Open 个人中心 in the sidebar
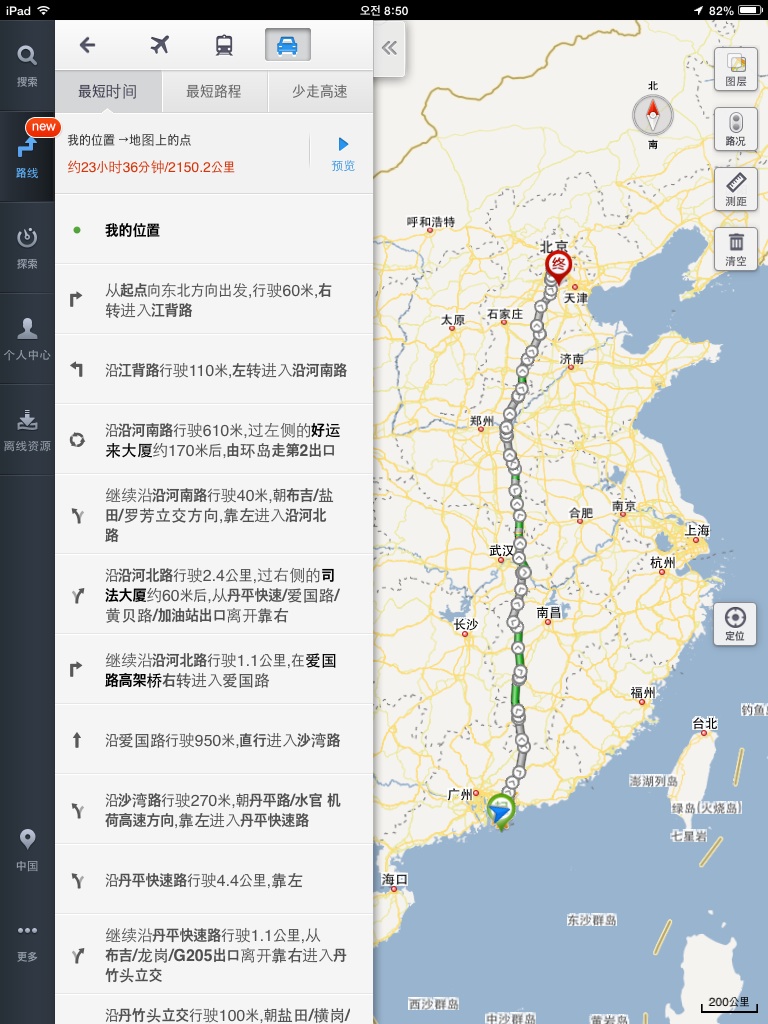Image resolution: width=768 pixels, height=1024 pixels. [x=27, y=338]
